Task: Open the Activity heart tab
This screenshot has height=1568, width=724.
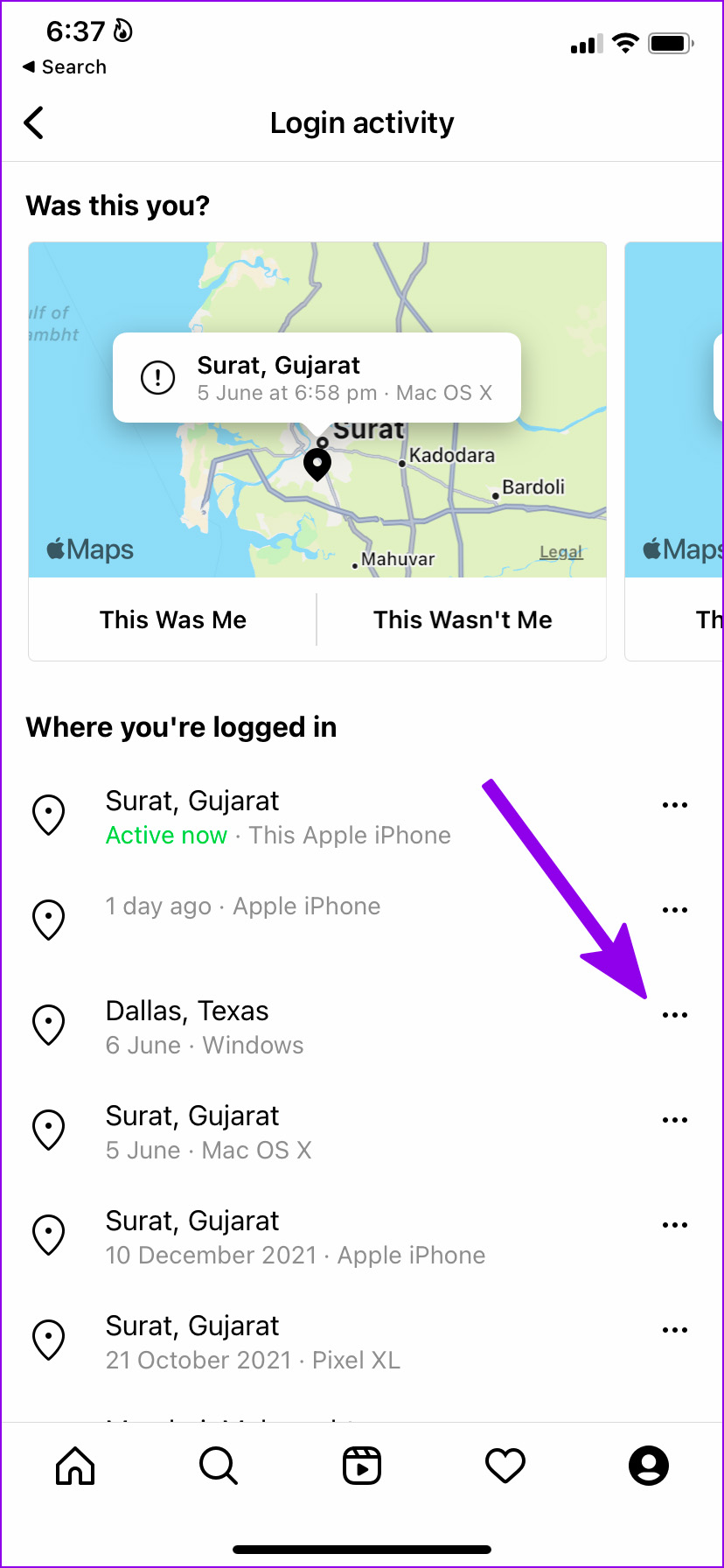Action: coord(505,1465)
